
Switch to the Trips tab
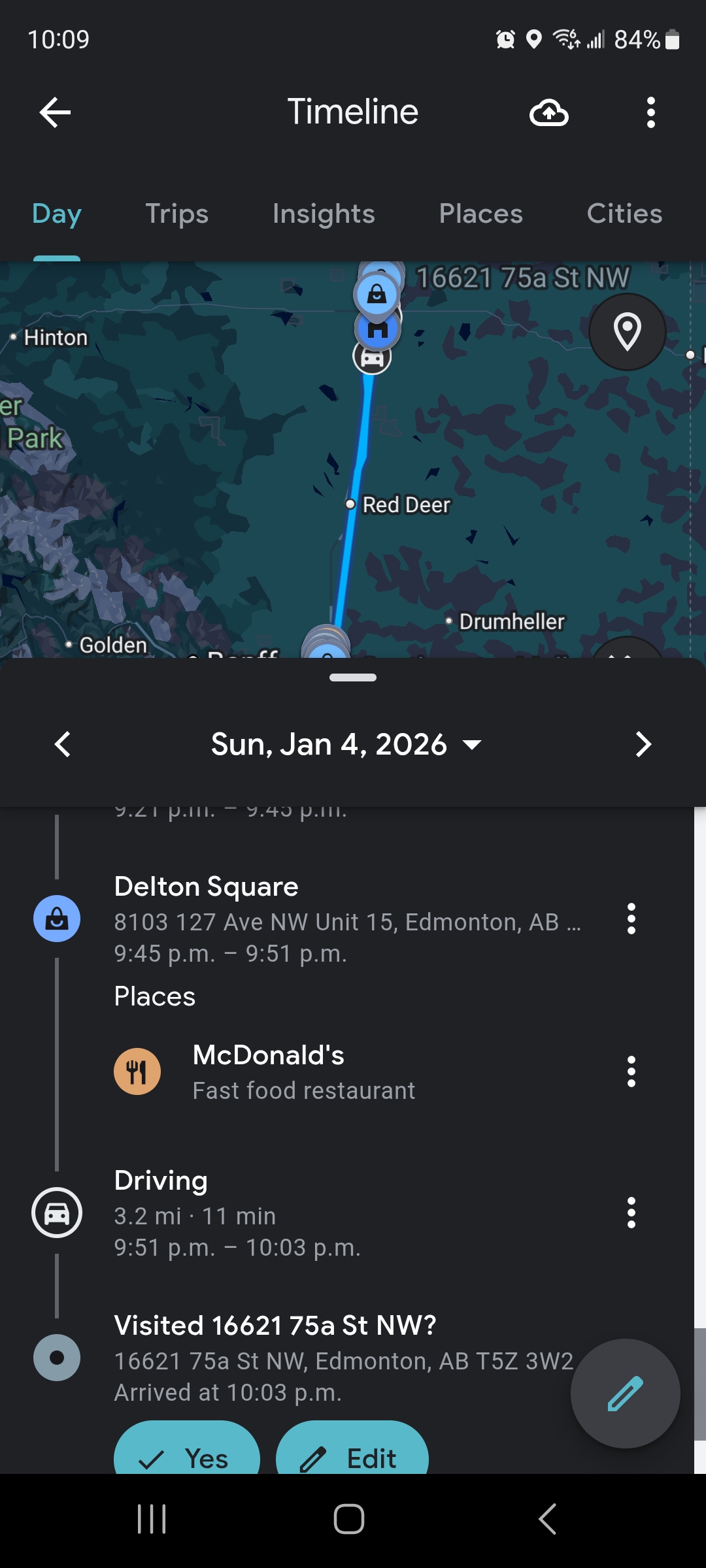(x=176, y=214)
